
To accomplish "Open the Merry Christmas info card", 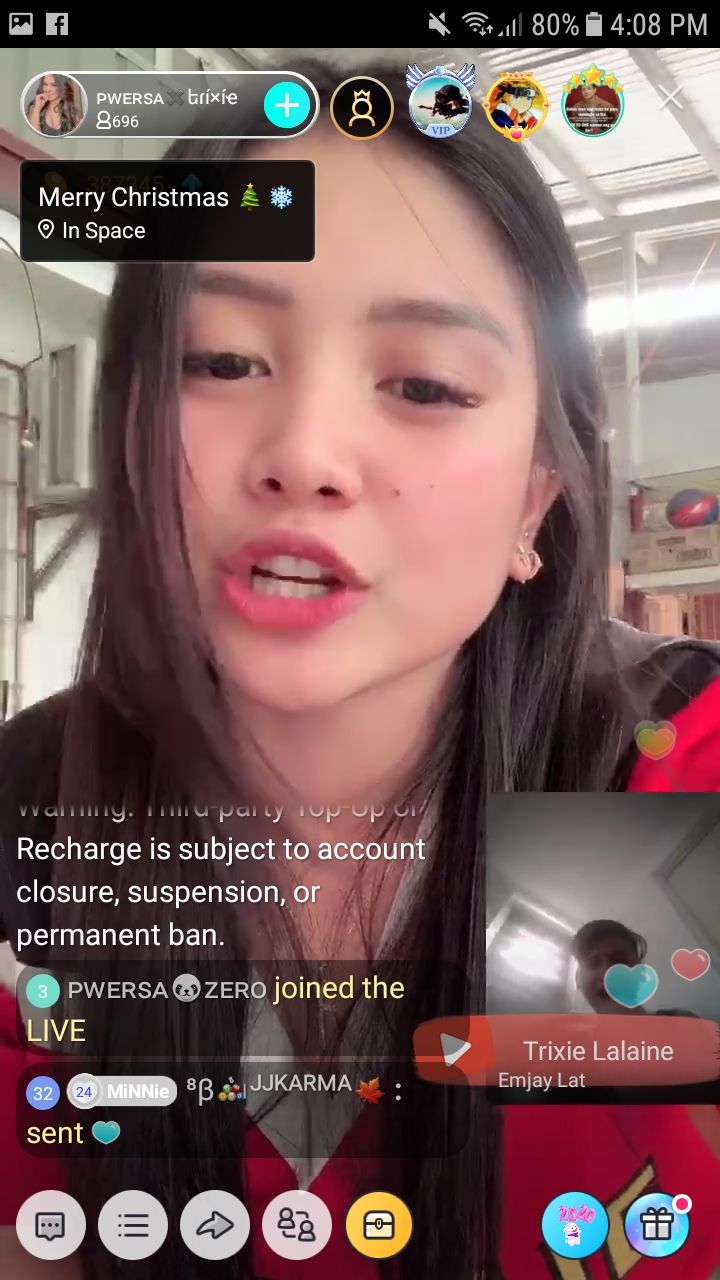I will [167, 212].
